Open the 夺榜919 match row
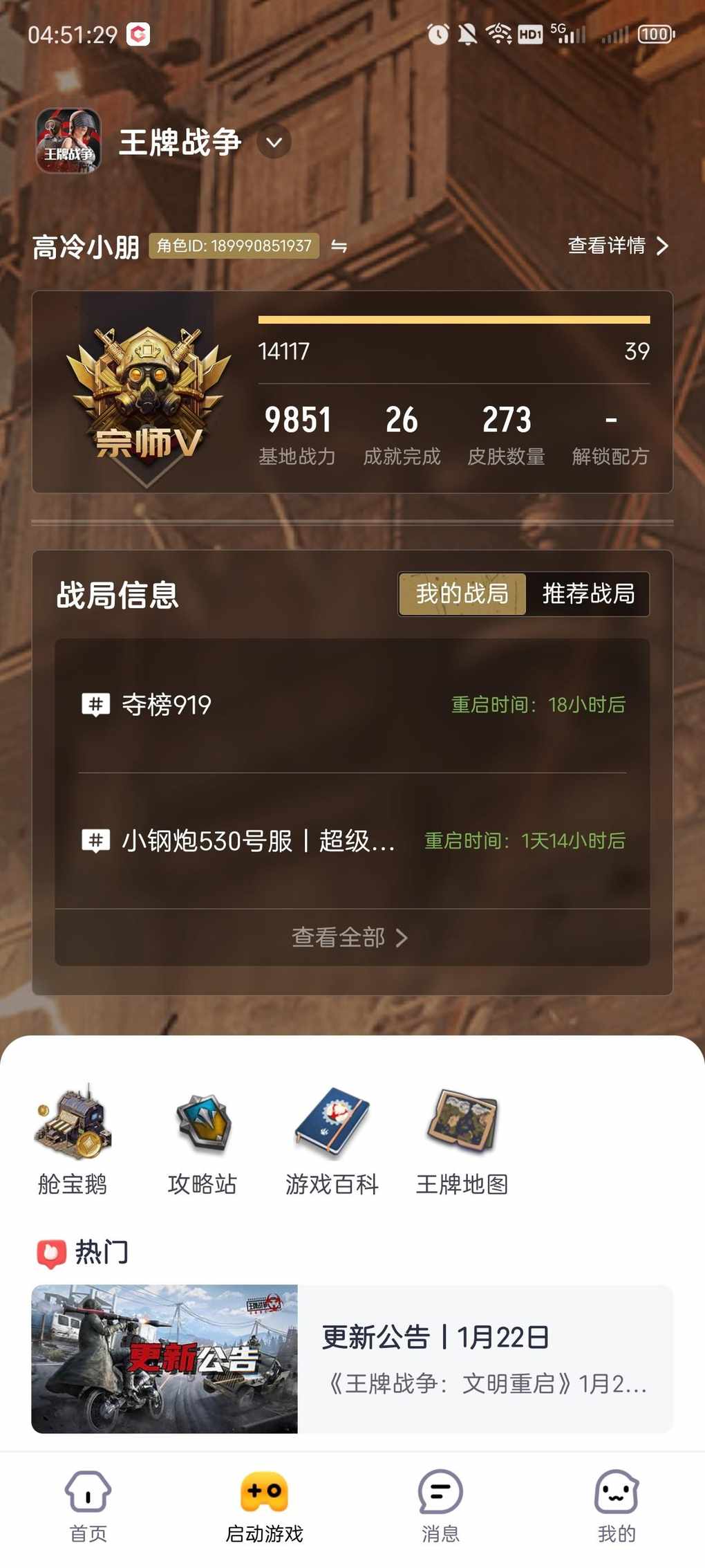The width and height of the screenshot is (705, 1568). (352, 705)
